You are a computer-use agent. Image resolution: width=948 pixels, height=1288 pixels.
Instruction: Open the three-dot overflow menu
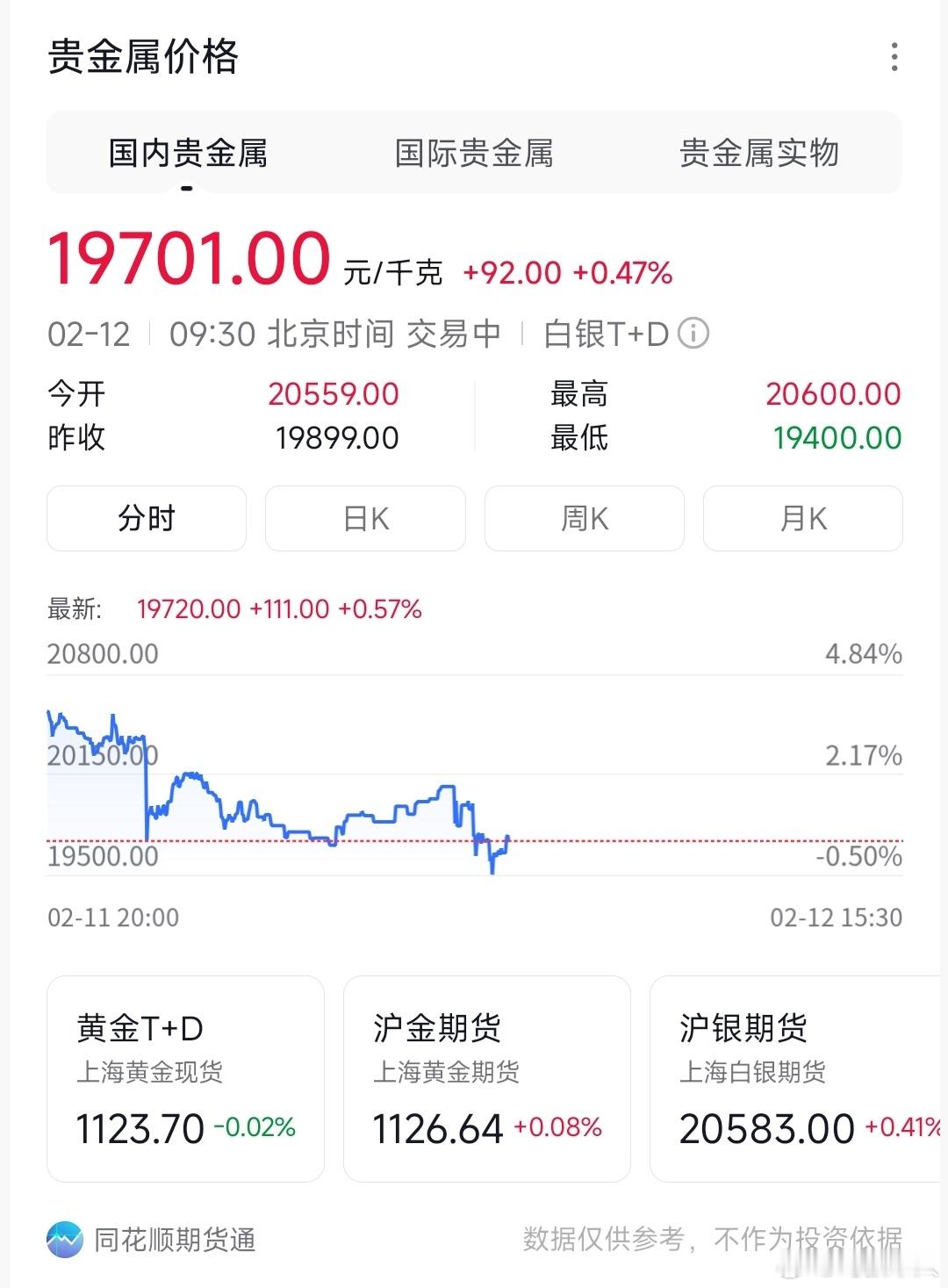coord(894,58)
